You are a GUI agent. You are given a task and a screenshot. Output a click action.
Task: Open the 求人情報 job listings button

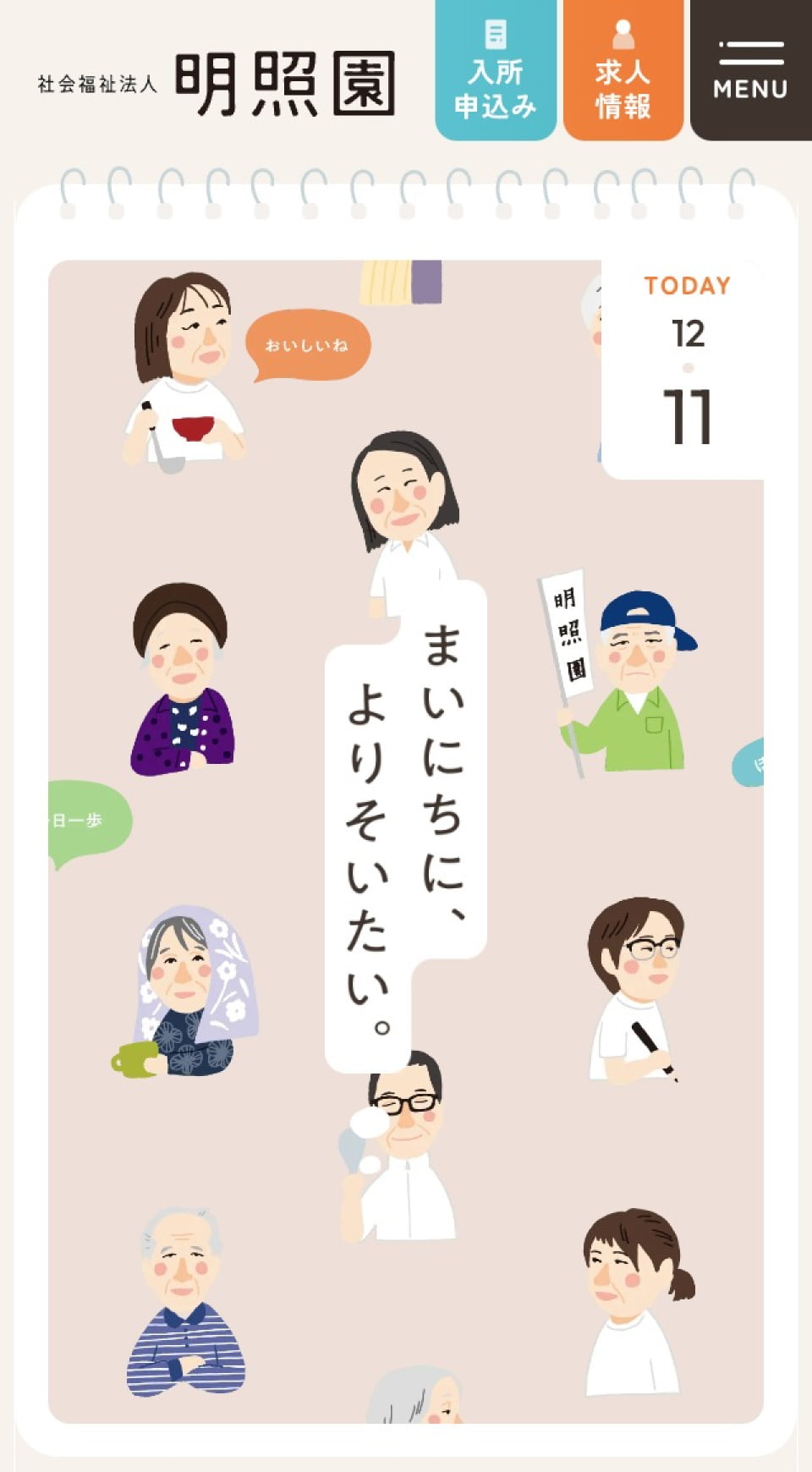pyautogui.click(x=623, y=71)
